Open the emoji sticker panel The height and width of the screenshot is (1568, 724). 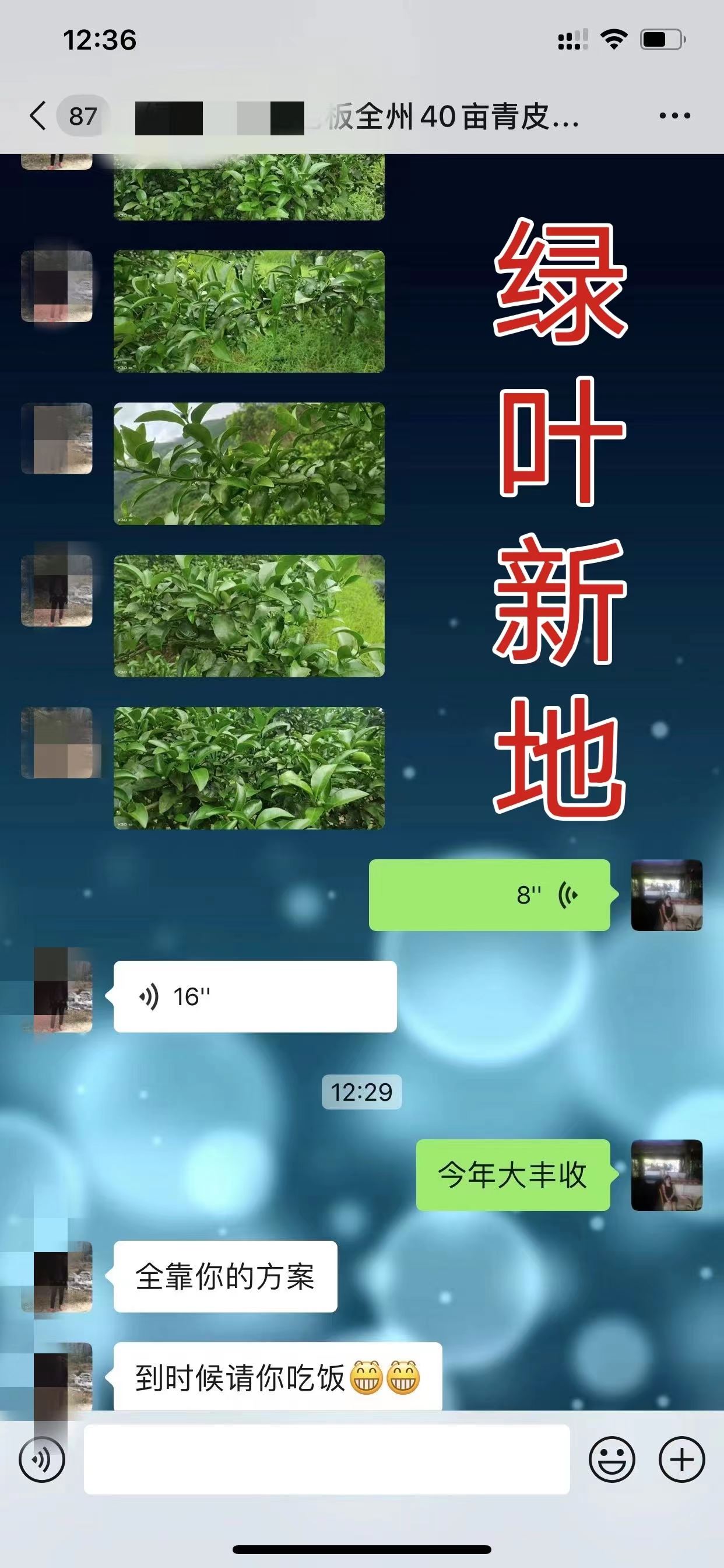coord(611,1459)
